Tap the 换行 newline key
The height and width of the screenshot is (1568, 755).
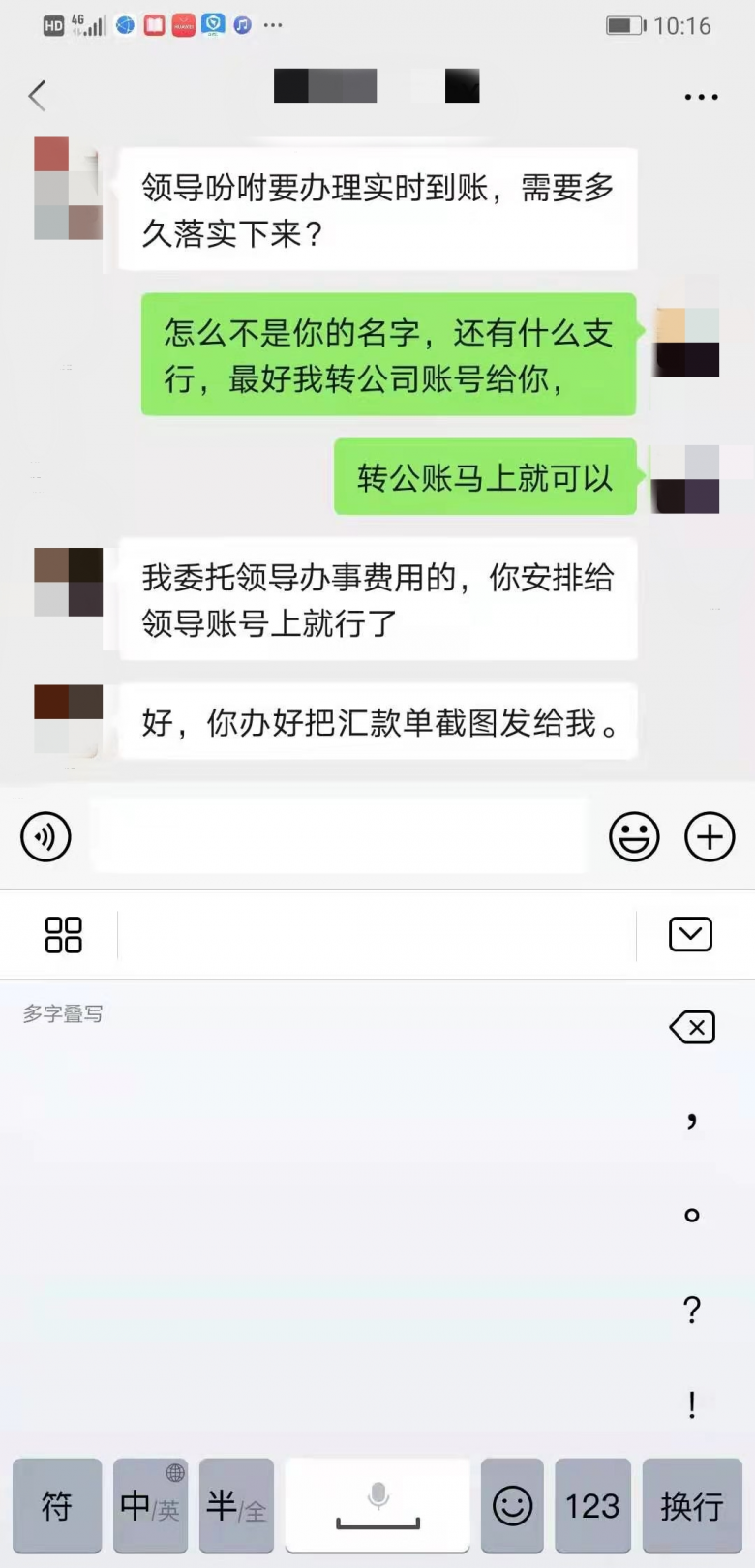[x=691, y=1505]
